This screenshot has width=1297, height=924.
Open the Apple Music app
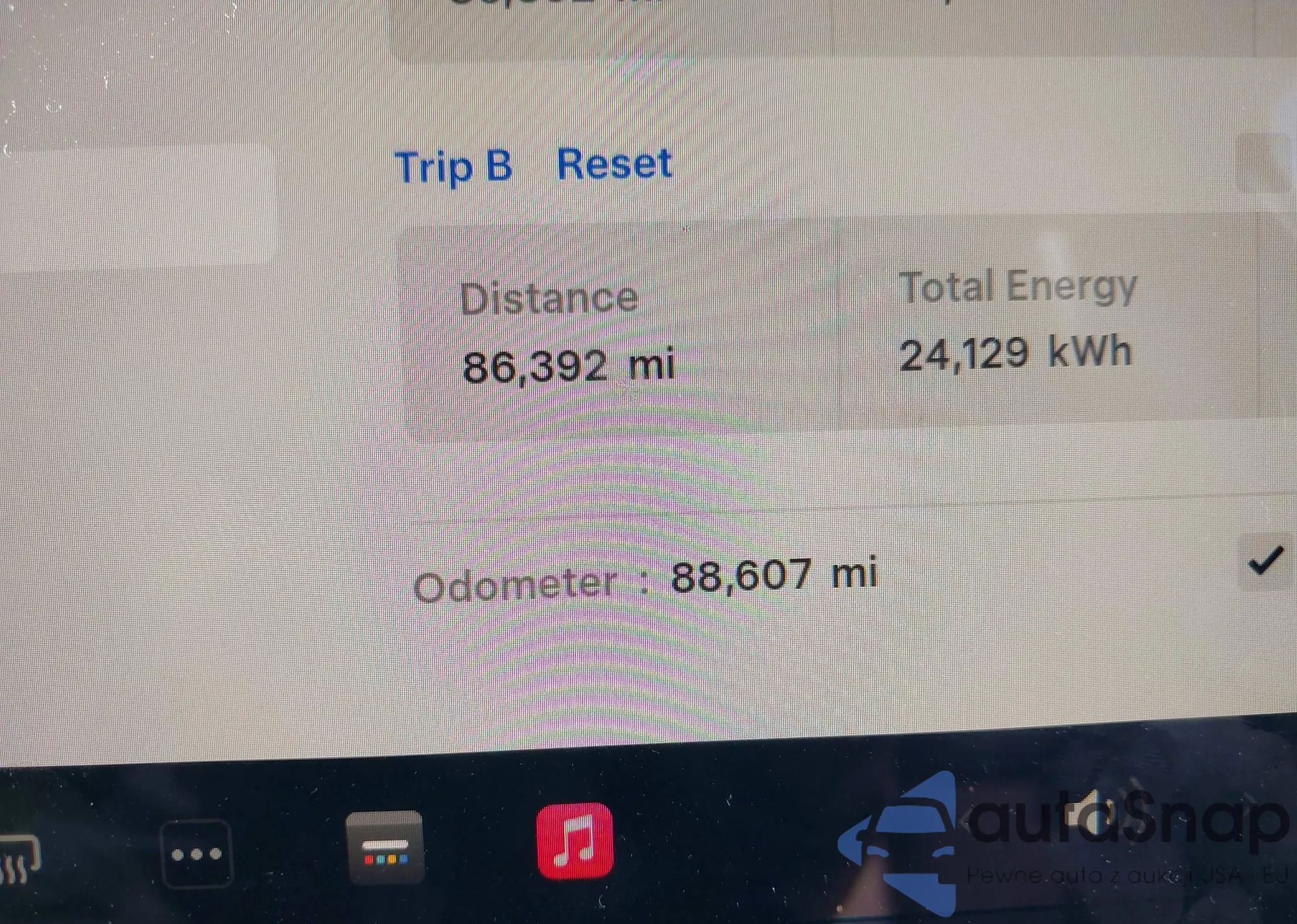[x=575, y=841]
